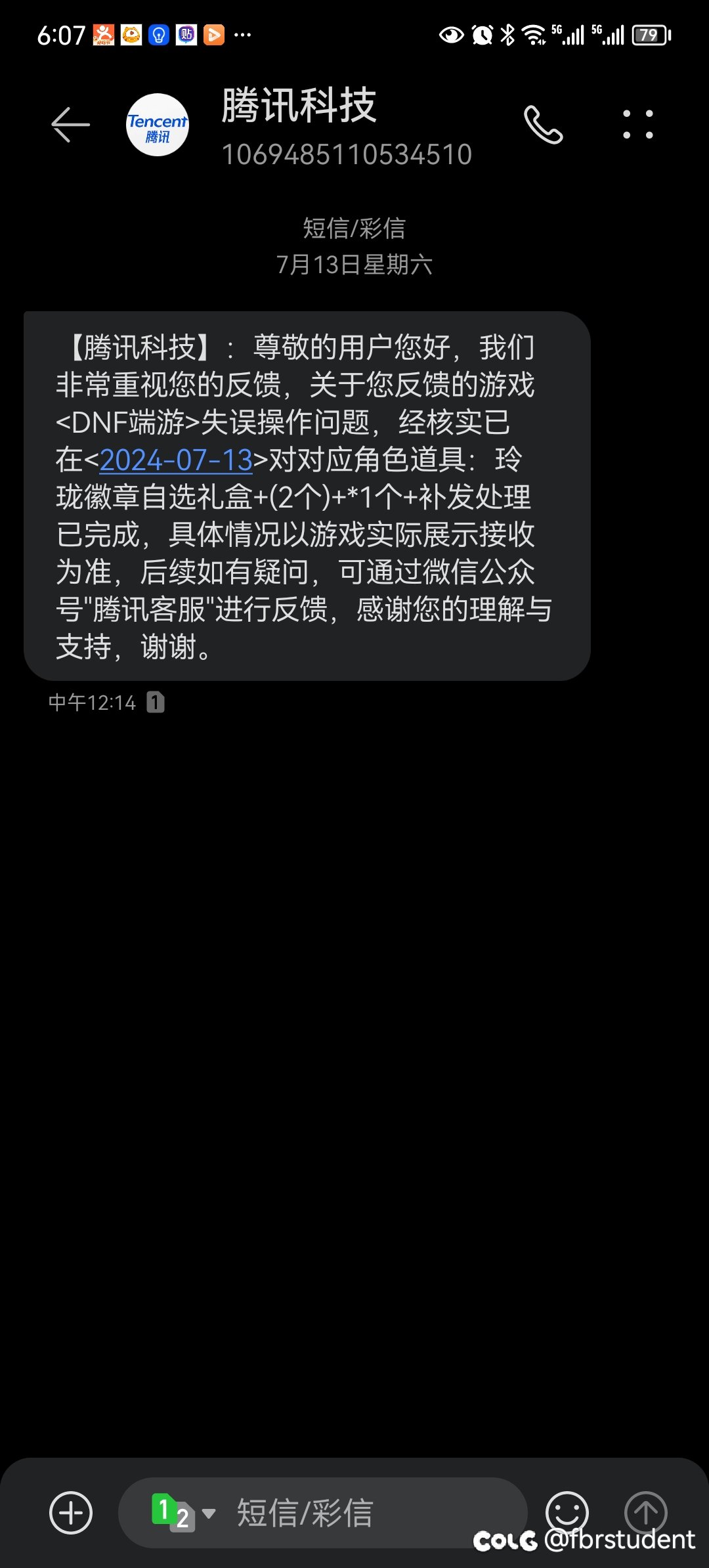Open the emoji smiley picker
Viewport: 709px width, 1568px height.
(x=567, y=1512)
